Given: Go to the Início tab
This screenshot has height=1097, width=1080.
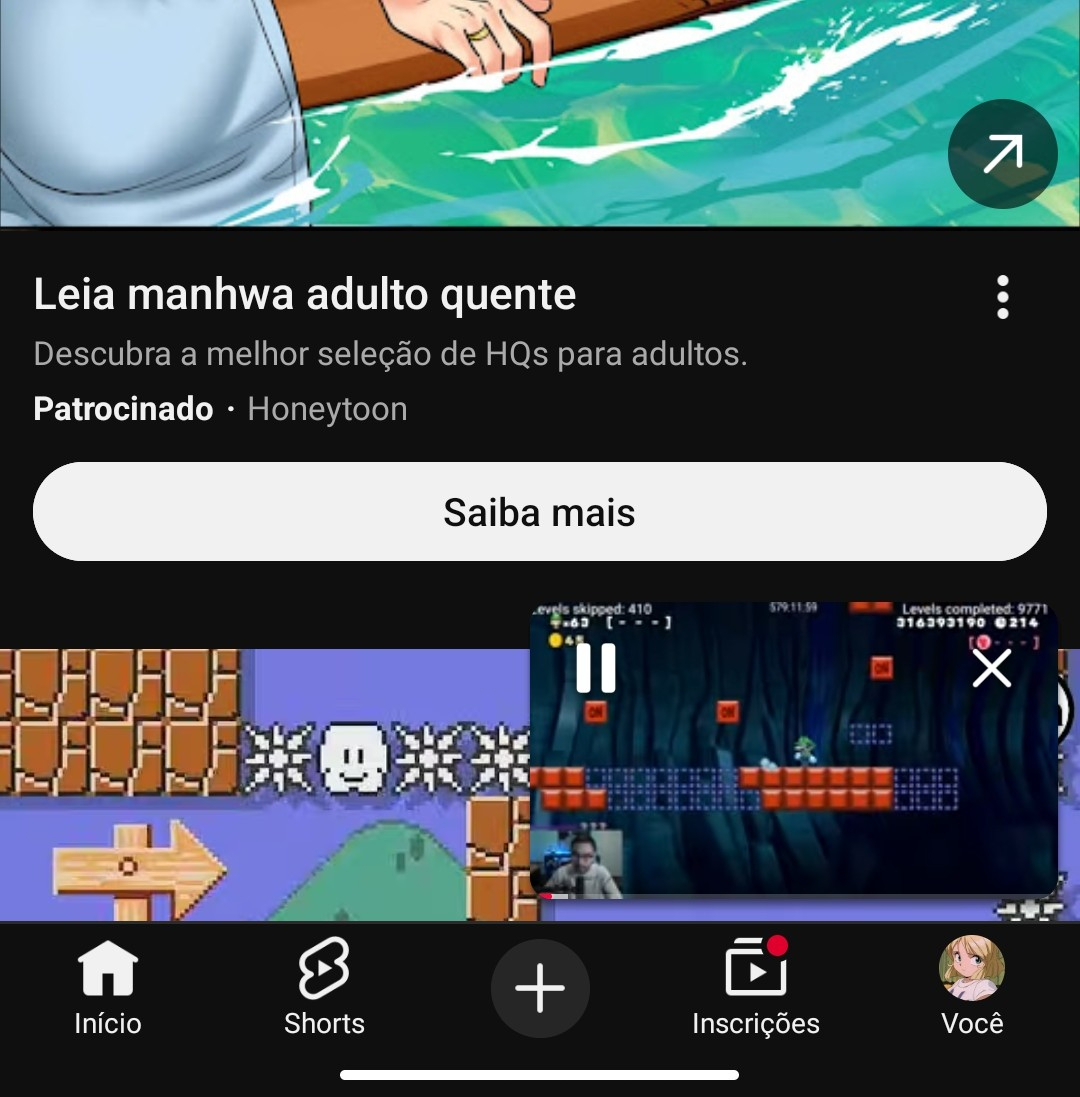Looking at the screenshot, I should (x=108, y=988).
